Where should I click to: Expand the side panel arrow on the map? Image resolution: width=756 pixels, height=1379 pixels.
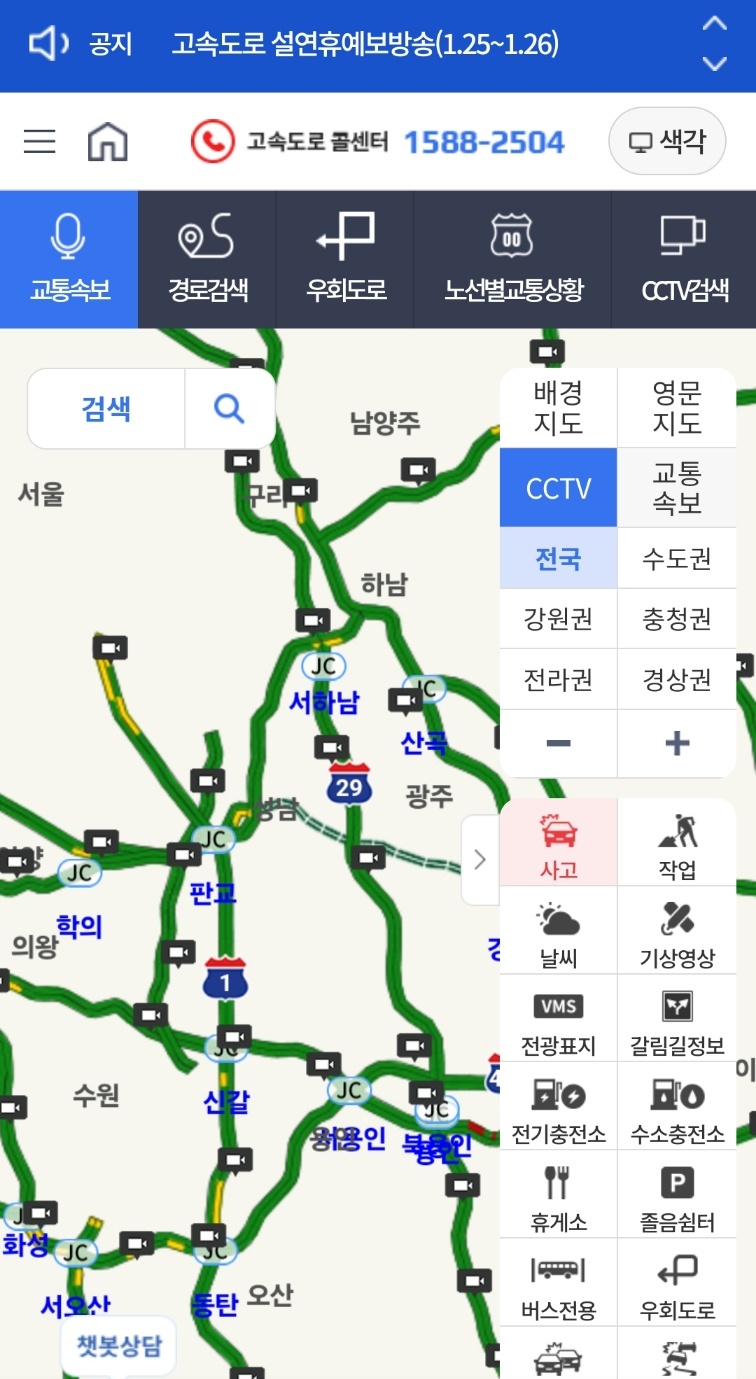click(x=480, y=858)
